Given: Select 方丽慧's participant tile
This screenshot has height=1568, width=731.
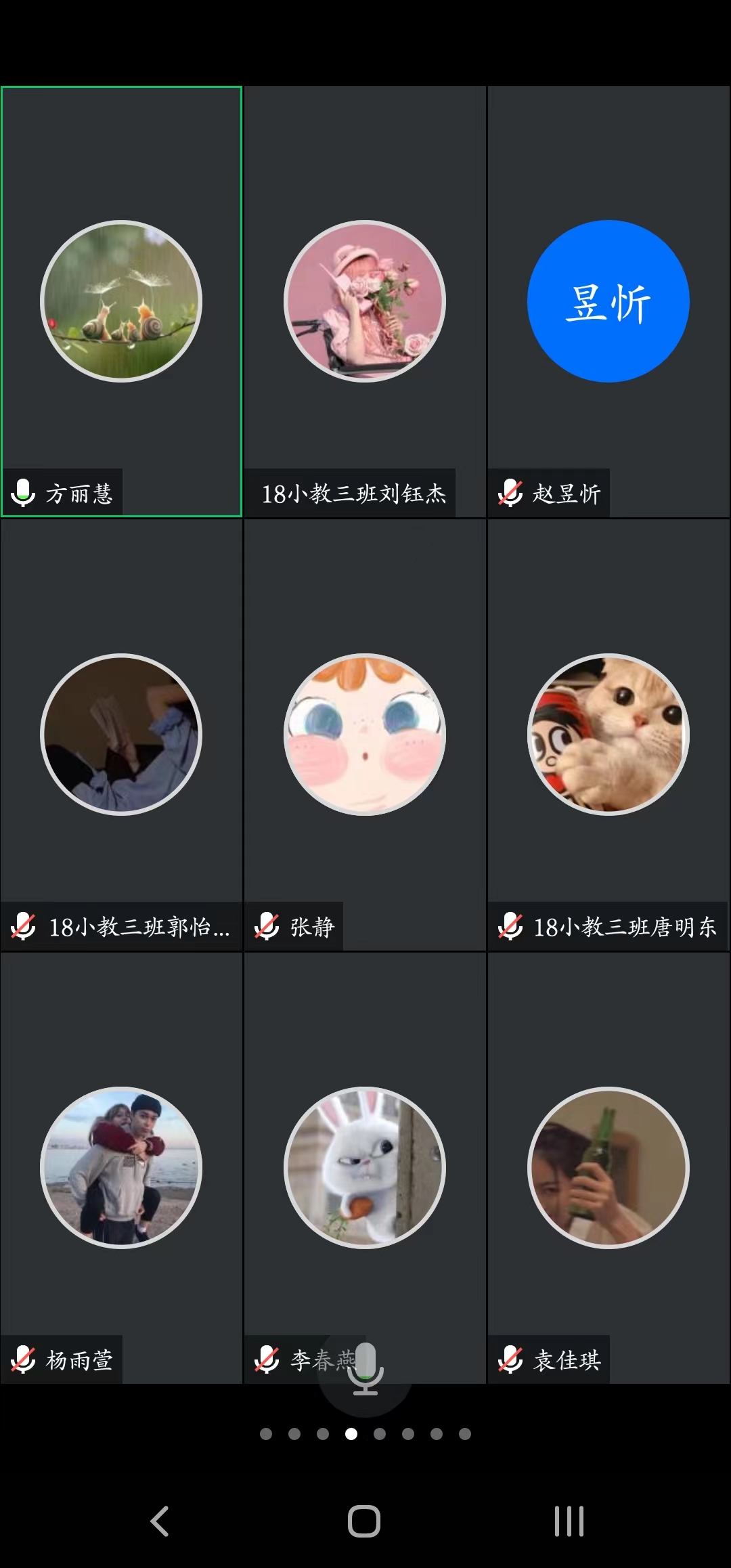Looking at the screenshot, I should [121, 301].
